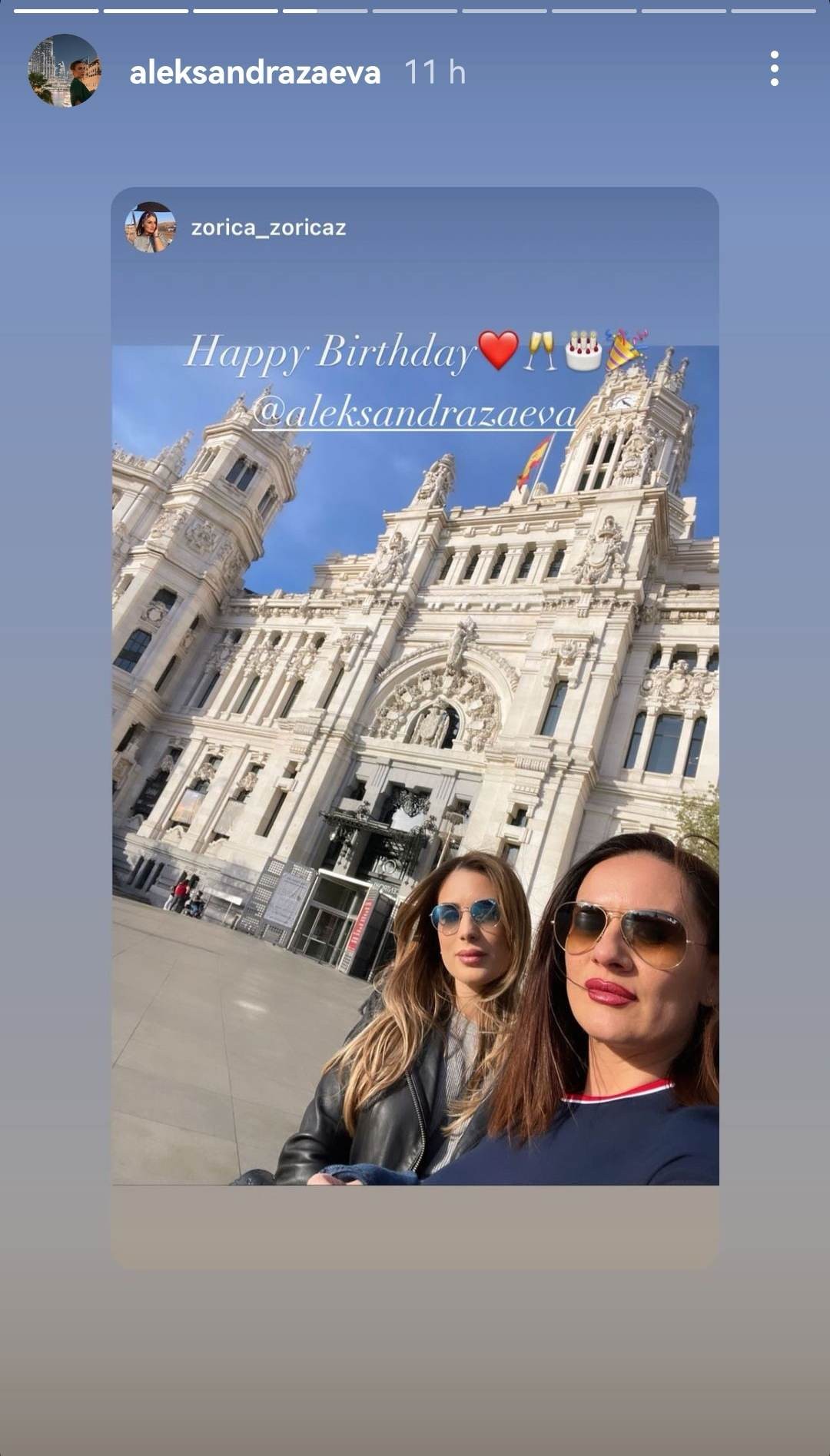Open aleksandrazaeva's profile picture

point(65,71)
